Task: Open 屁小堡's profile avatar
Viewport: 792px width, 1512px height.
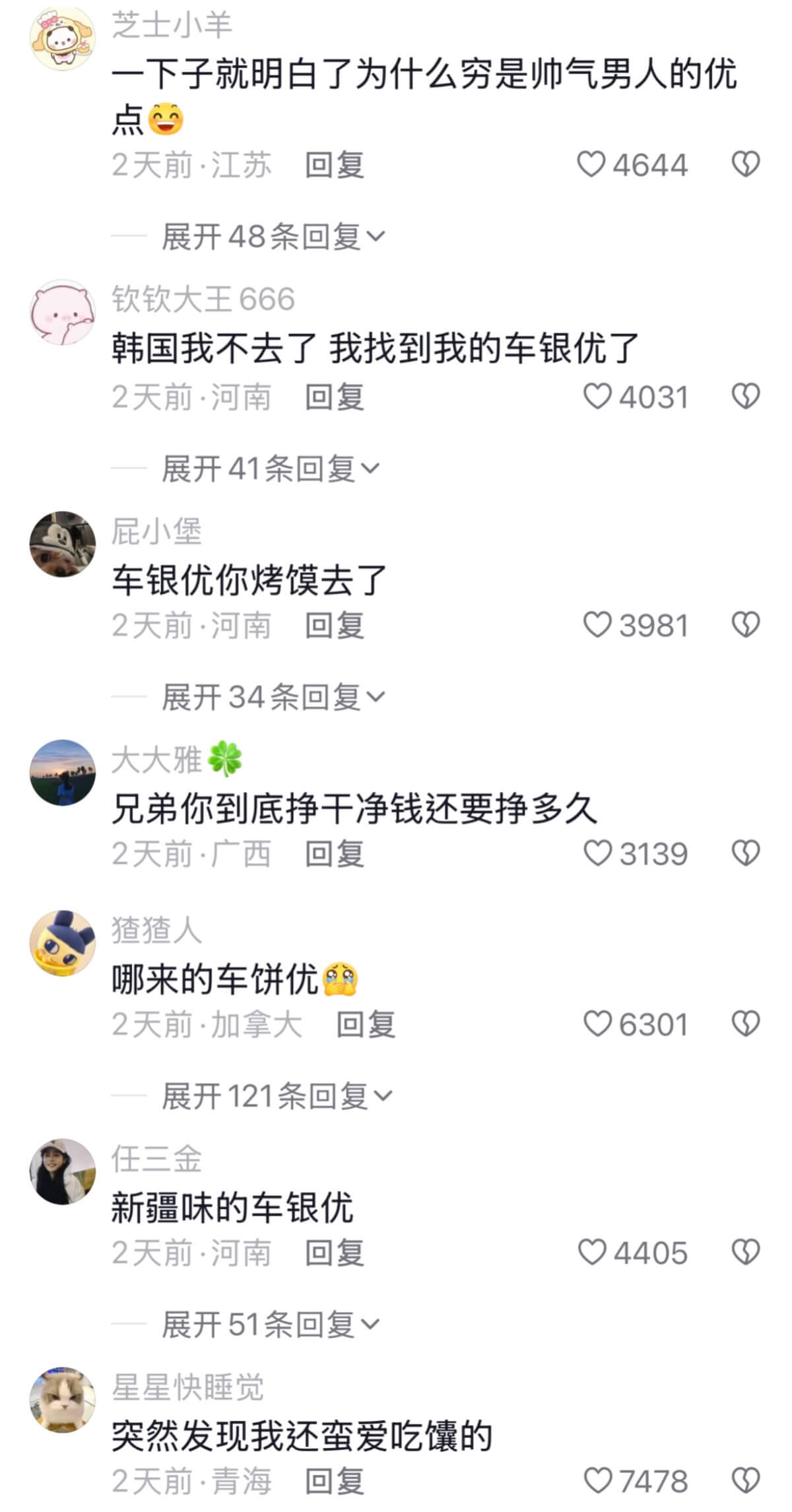Action: point(63,544)
